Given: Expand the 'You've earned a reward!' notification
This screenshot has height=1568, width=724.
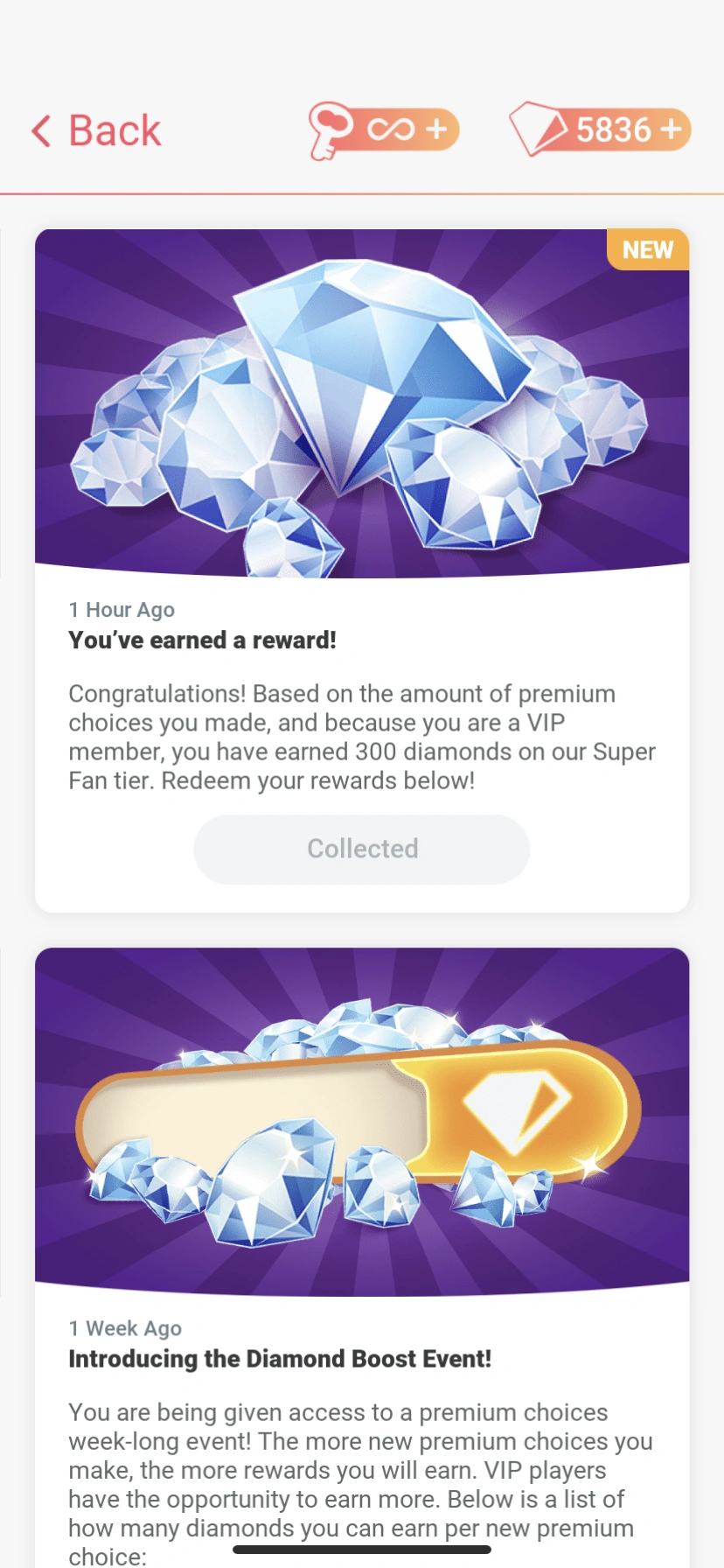Looking at the screenshot, I should [x=203, y=640].
